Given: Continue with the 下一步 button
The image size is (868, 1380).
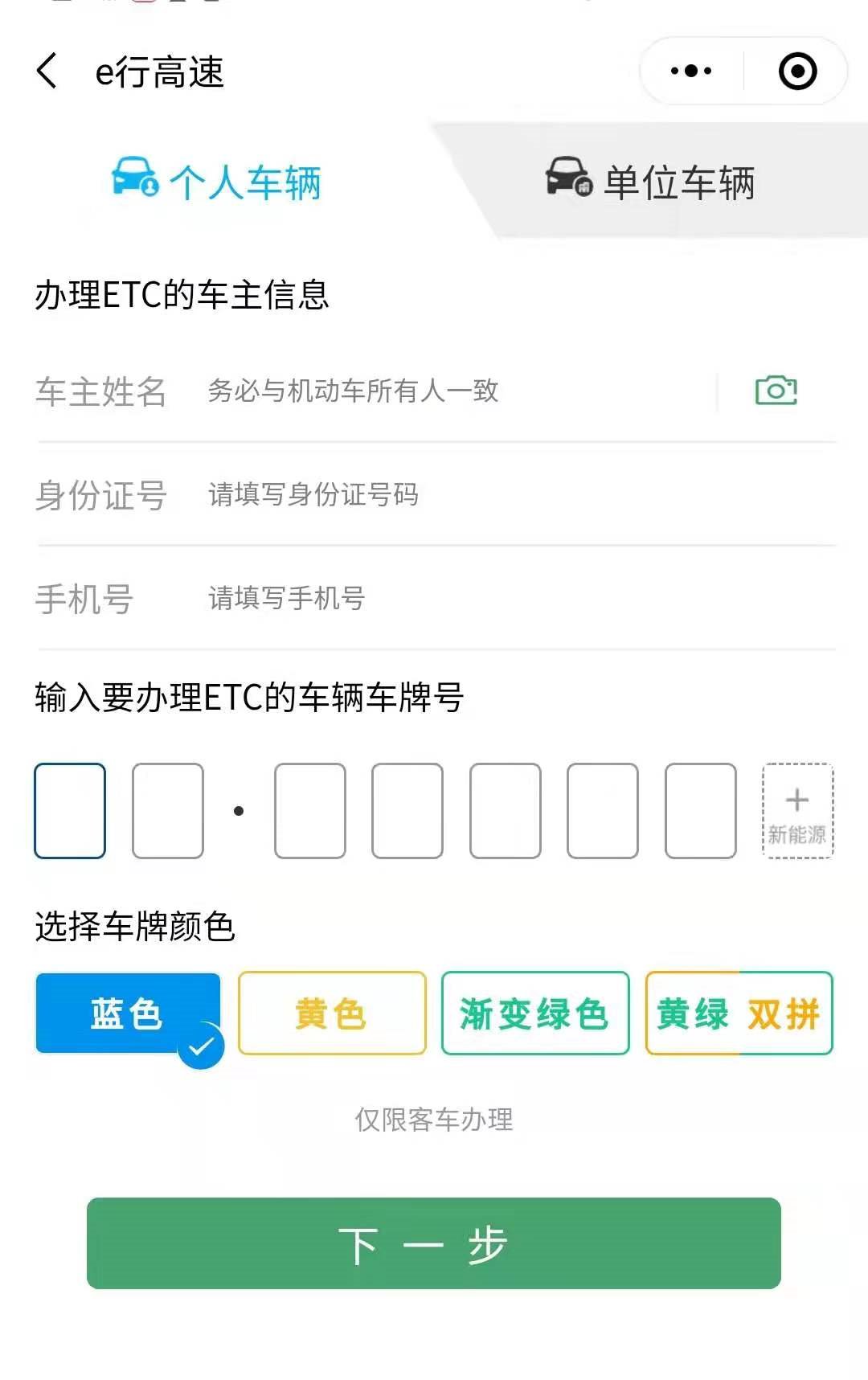Looking at the screenshot, I should click(x=434, y=1243).
